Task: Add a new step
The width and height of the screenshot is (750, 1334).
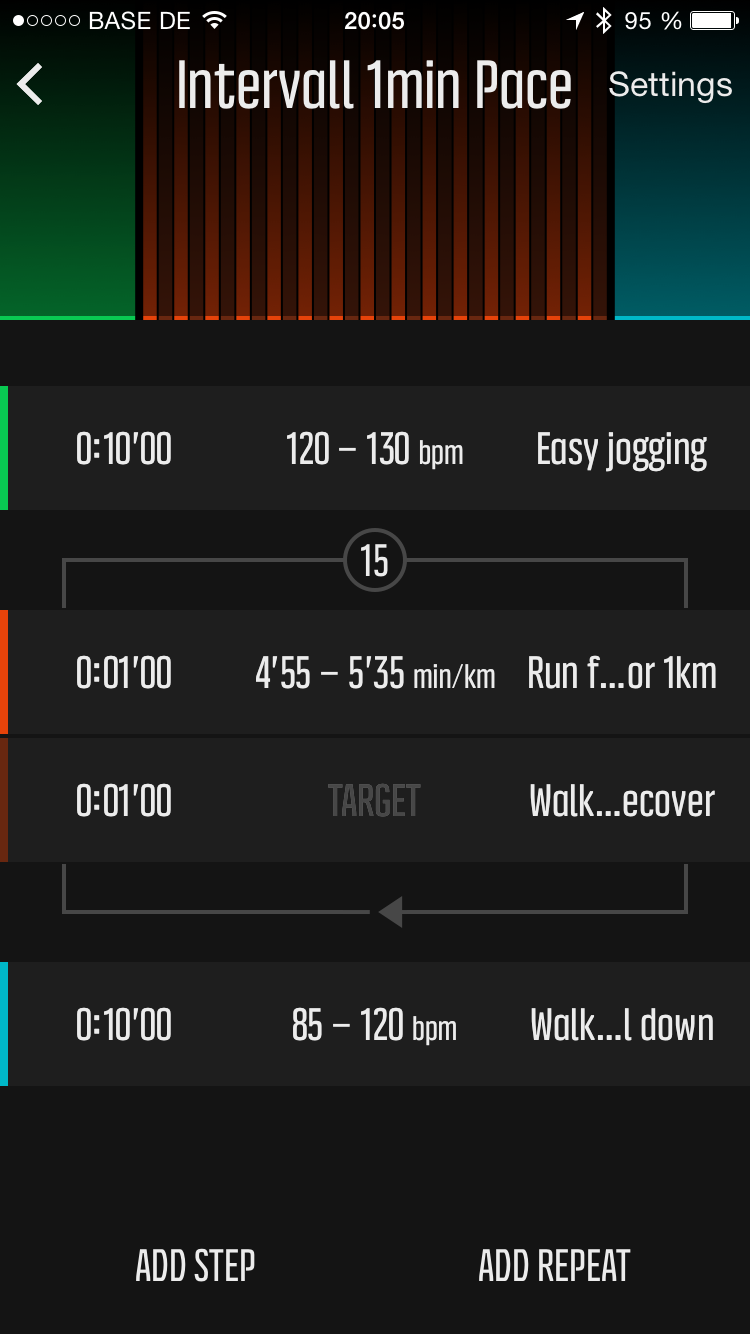Action: 195,1266
